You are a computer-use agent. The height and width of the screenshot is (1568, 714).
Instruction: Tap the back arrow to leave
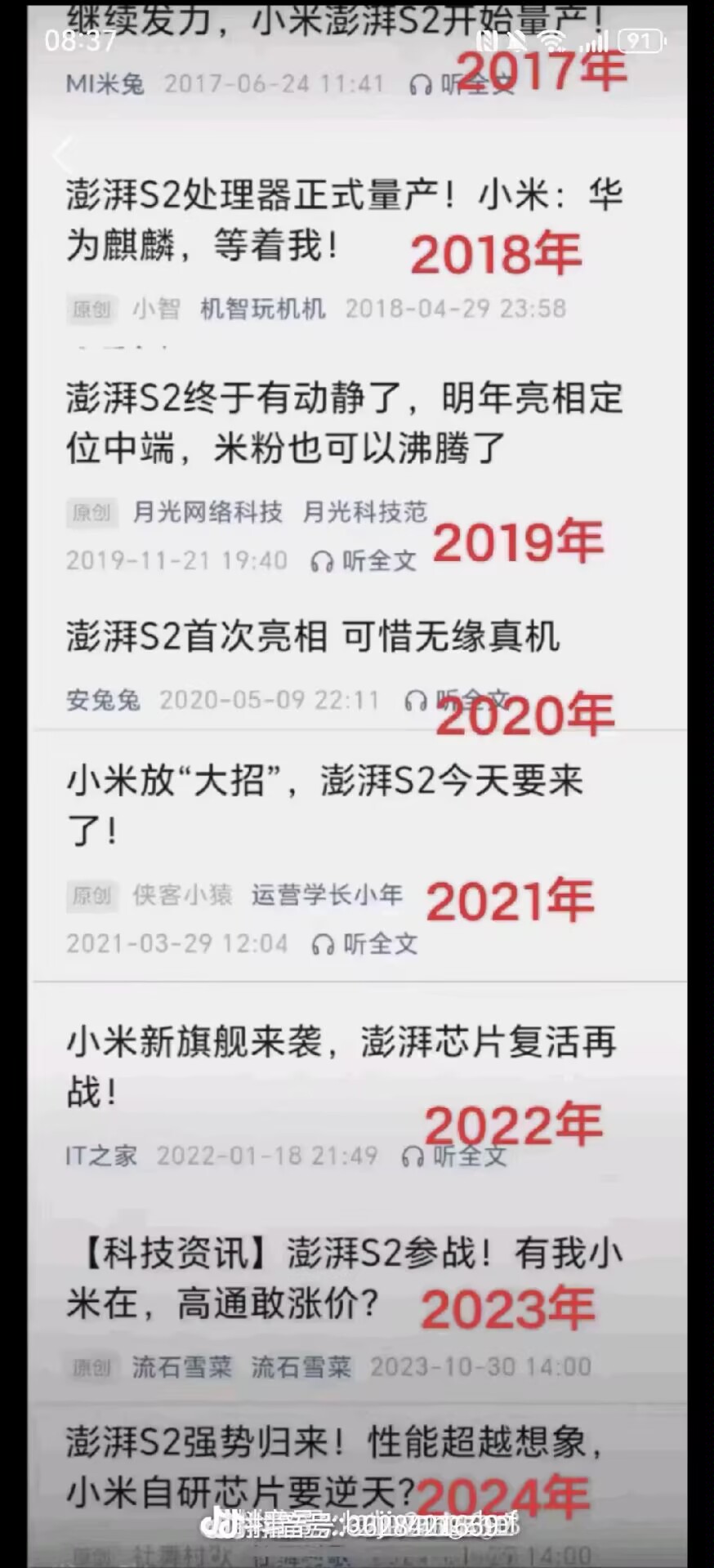tap(62, 154)
